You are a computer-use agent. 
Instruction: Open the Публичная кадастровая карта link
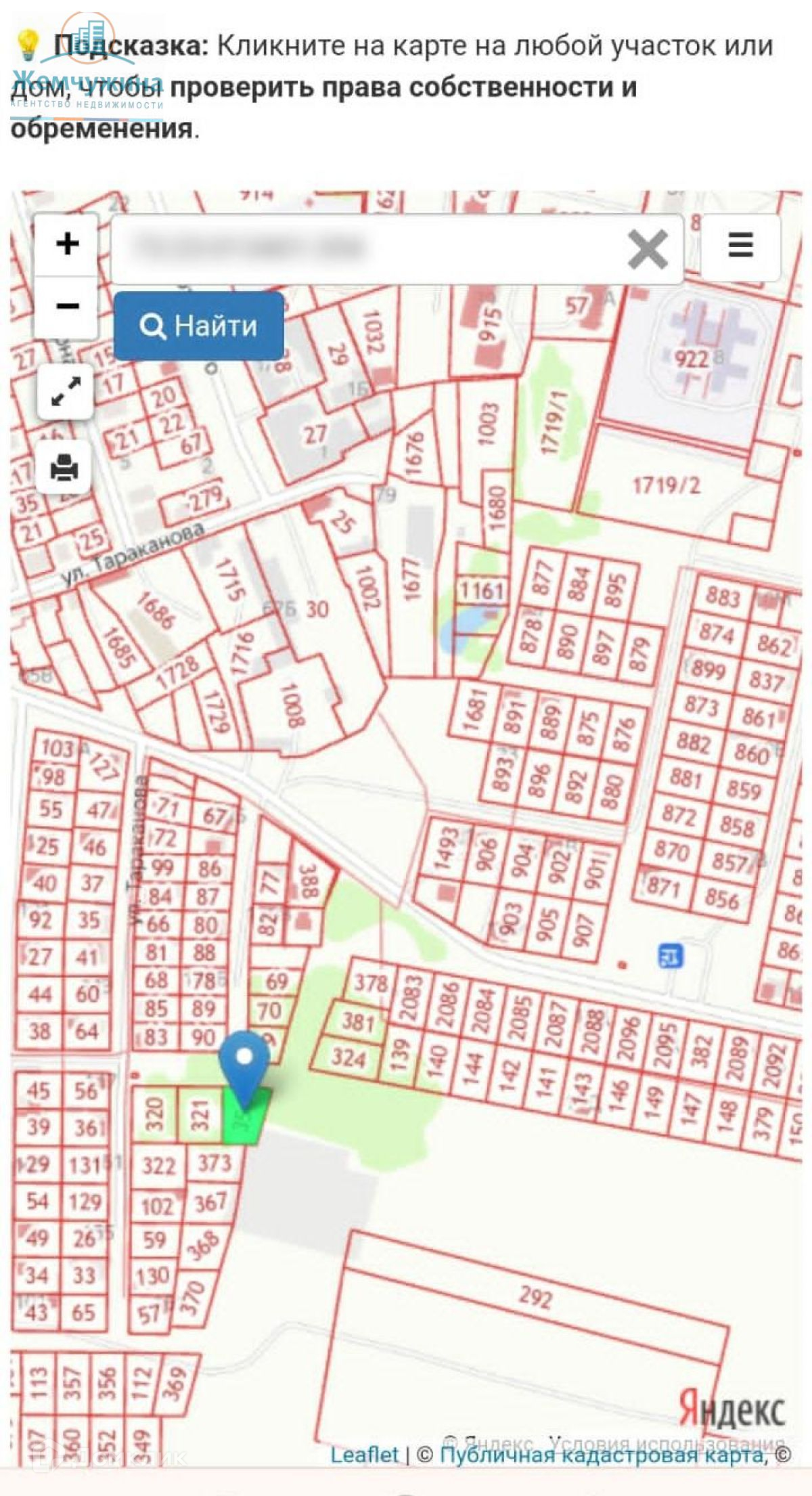coord(604,1455)
